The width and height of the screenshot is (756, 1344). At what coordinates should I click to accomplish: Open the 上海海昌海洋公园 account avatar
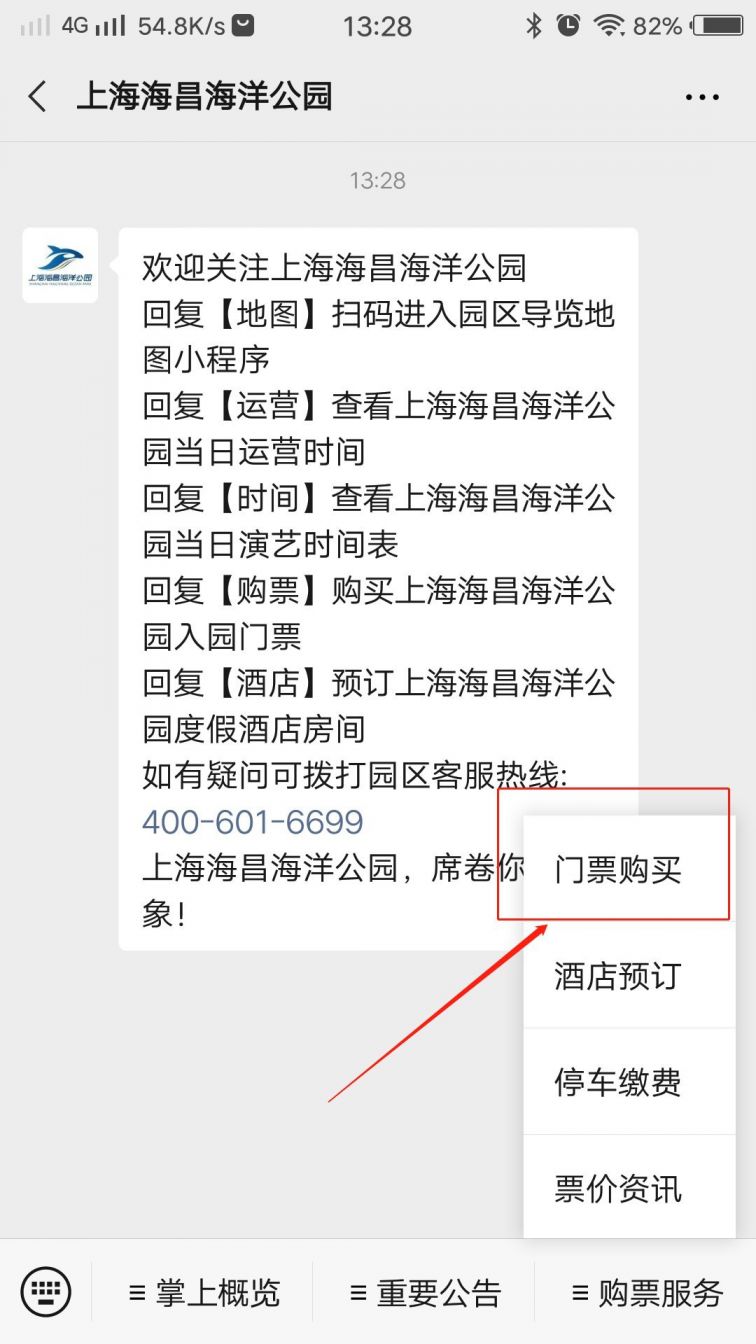(x=60, y=265)
